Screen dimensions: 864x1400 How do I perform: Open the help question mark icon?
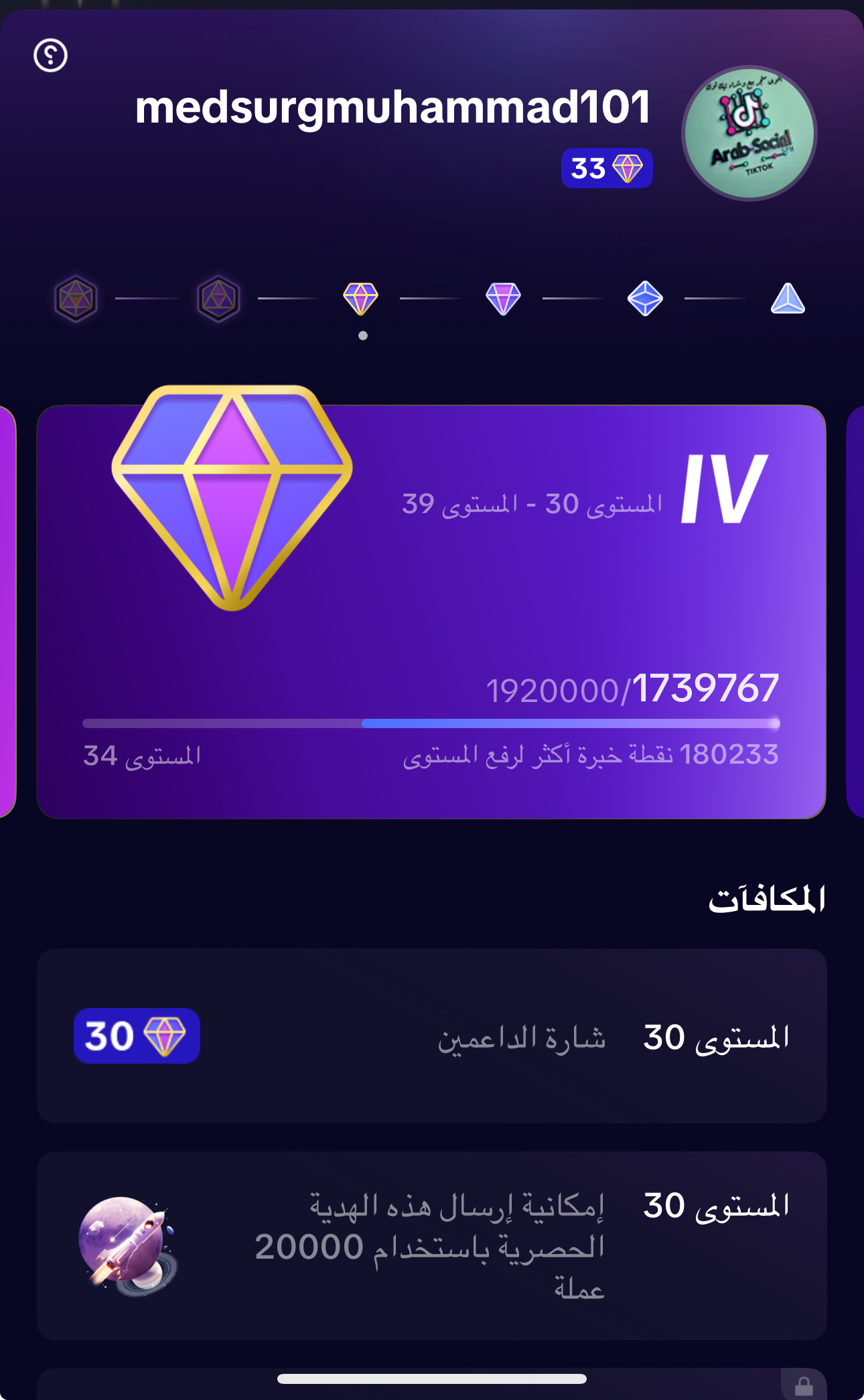[51, 55]
